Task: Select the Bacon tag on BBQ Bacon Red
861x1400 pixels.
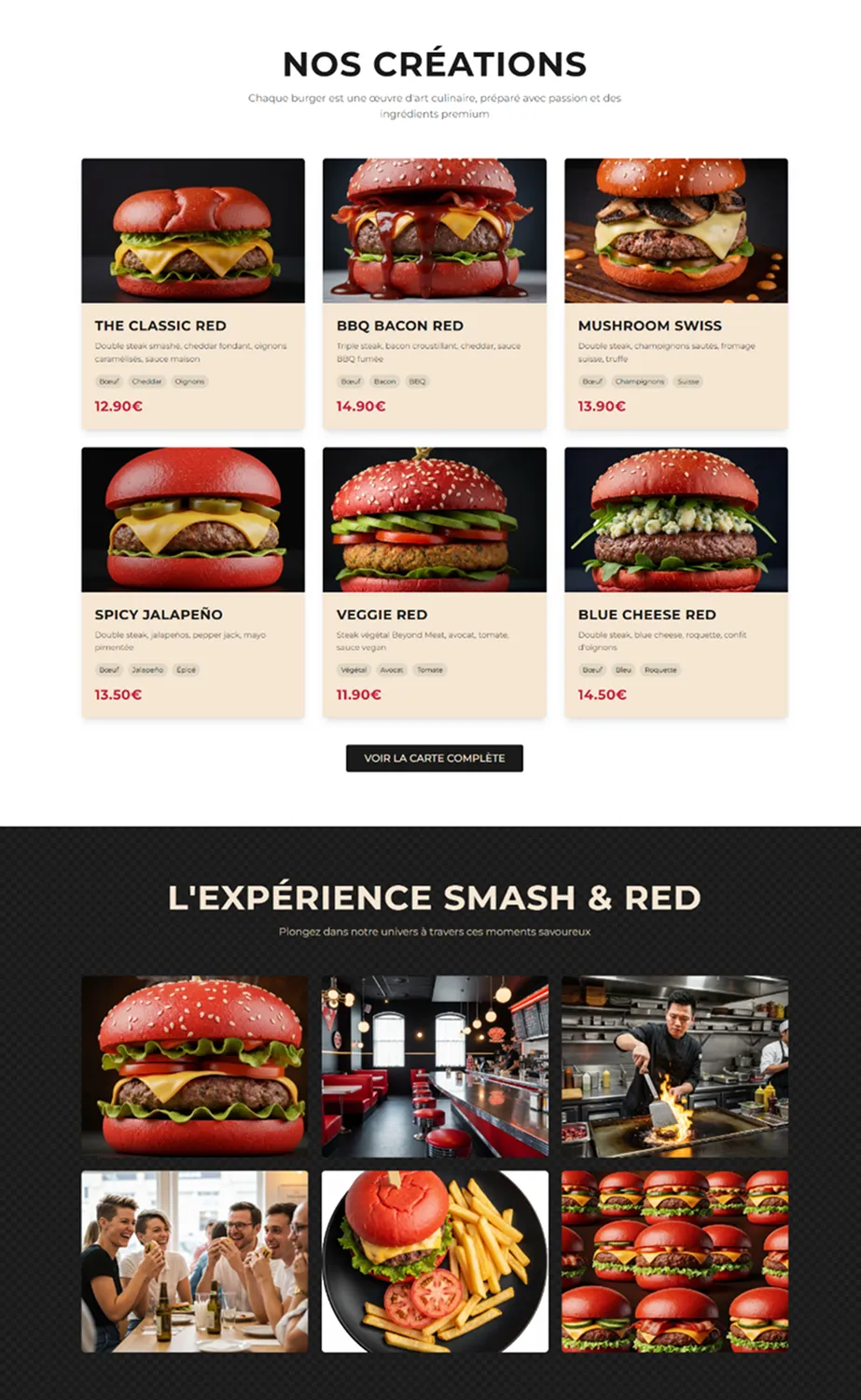Action: coord(385,381)
